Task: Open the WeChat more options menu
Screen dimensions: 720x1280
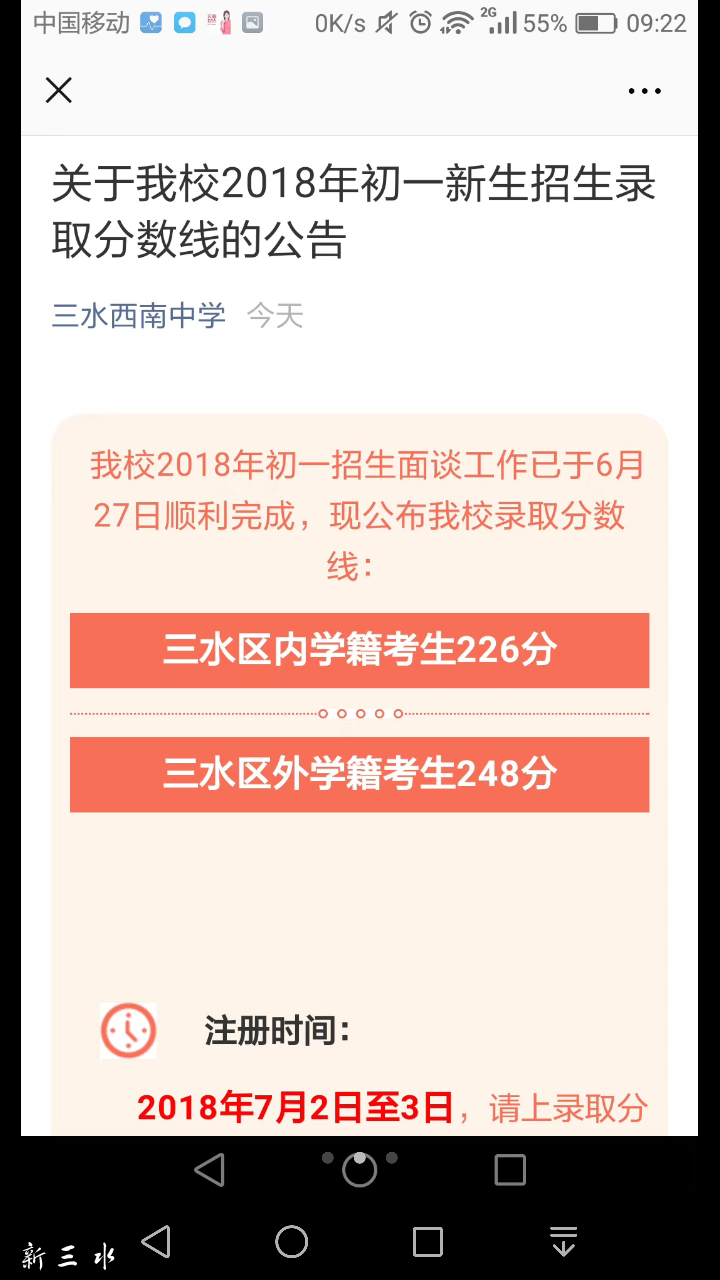Action: click(x=644, y=90)
